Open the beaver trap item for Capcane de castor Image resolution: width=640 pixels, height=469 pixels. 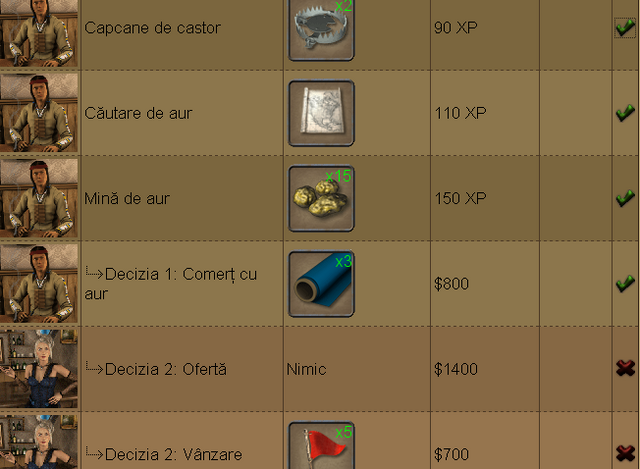tap(321, 30)
